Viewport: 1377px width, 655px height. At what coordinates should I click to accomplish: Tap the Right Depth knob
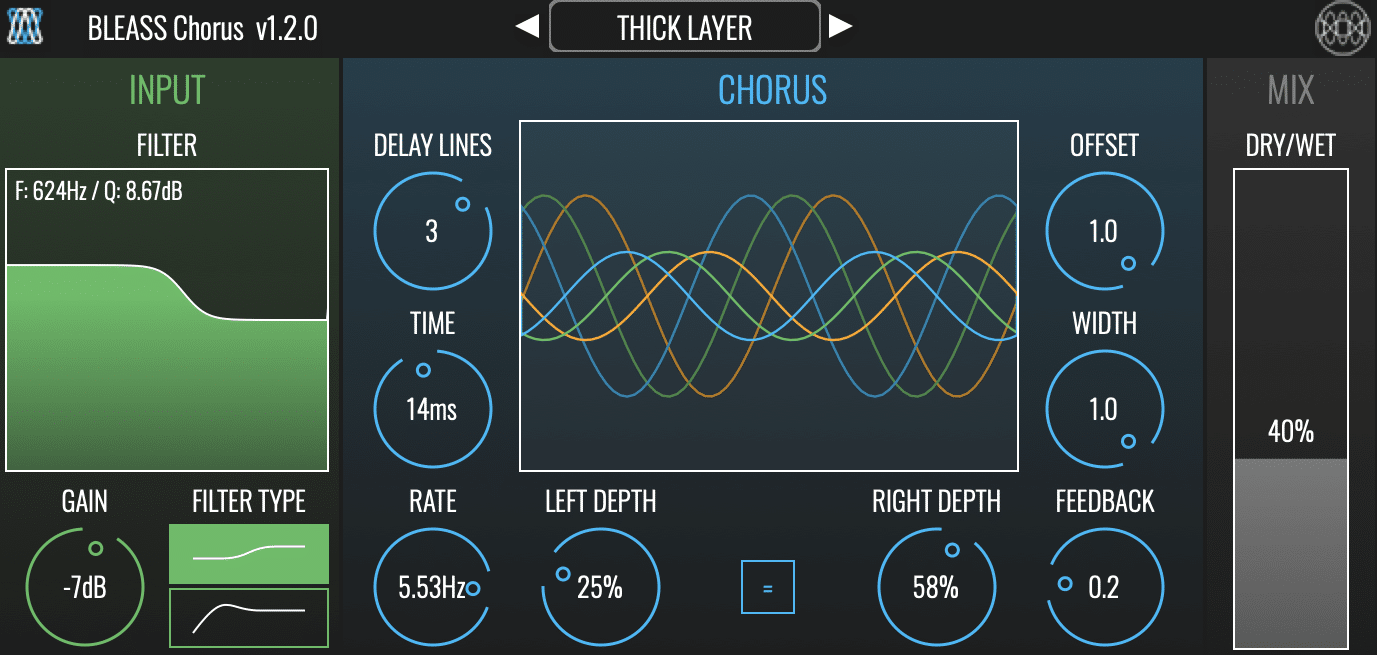pos(936,587)
